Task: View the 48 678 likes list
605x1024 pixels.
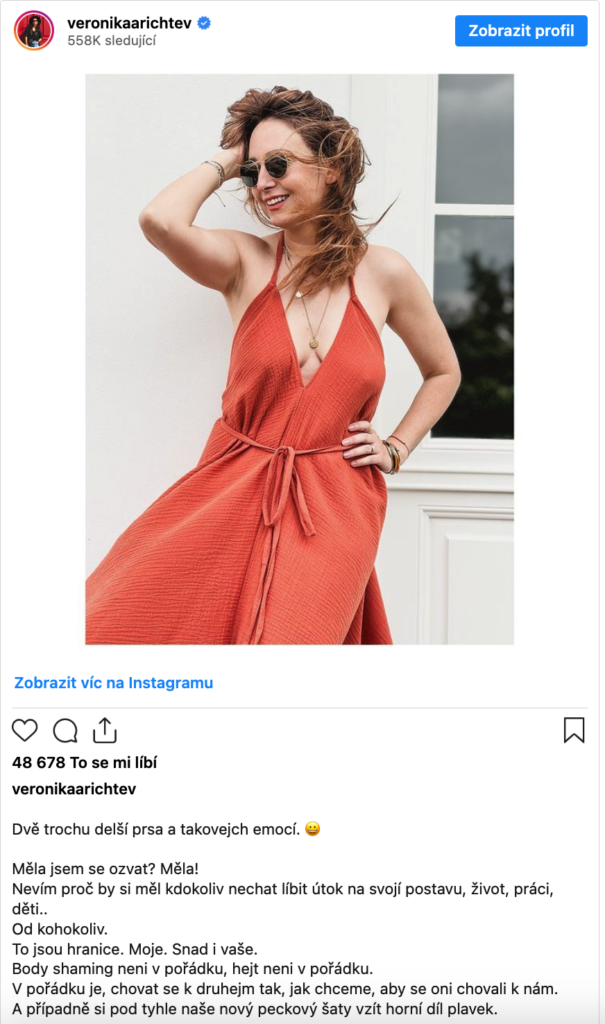Action: coord(84,762)
